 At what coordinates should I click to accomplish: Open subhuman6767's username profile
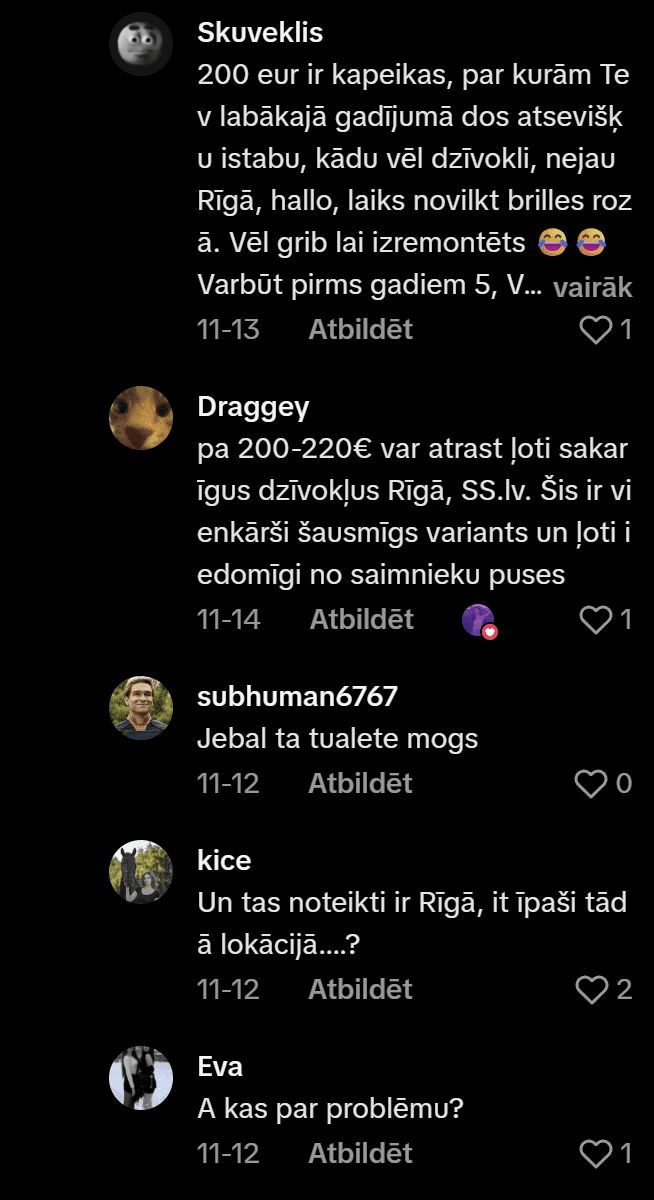pos(297,696)
